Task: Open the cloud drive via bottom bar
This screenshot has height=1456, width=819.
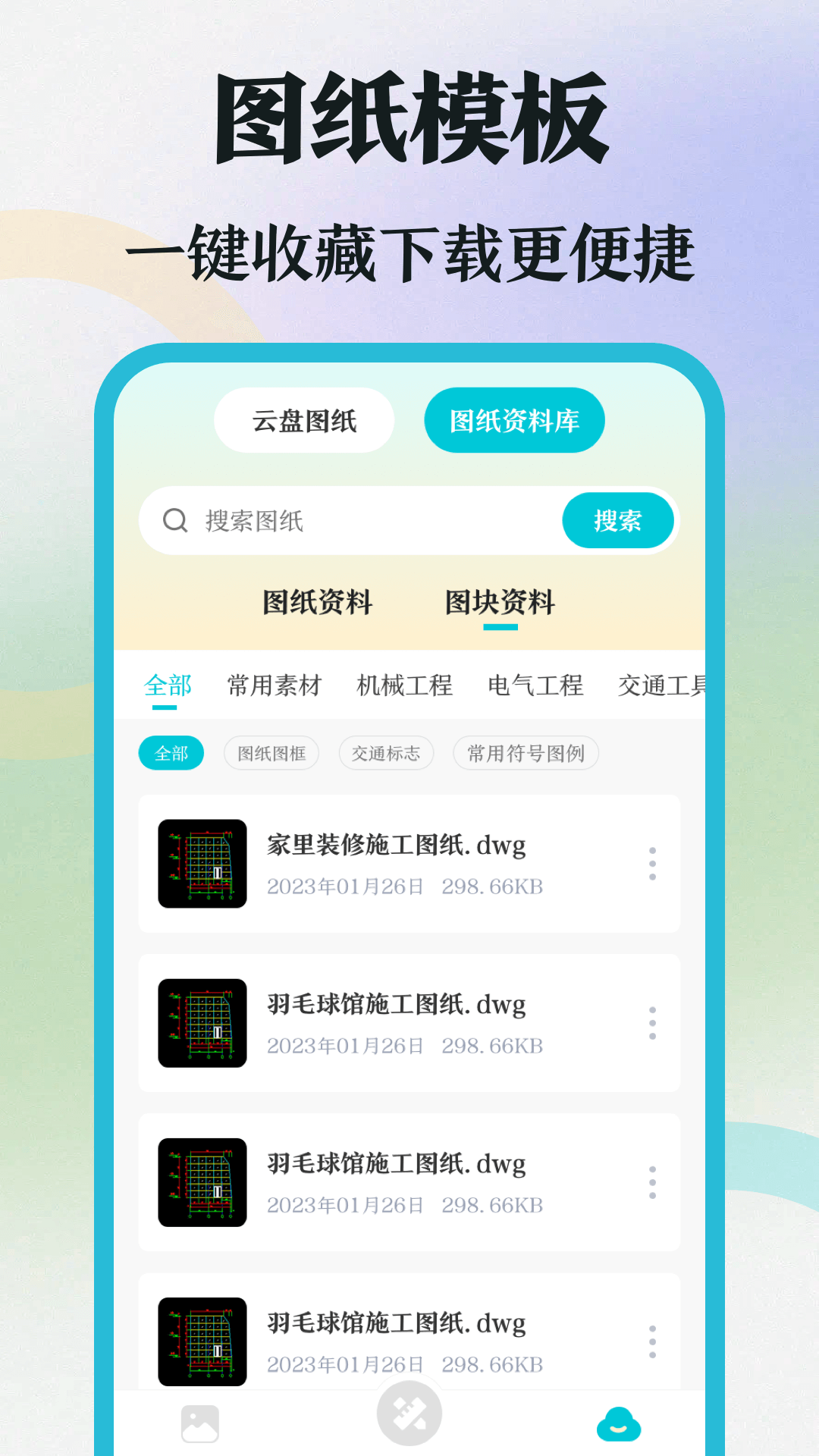Action: pos(618,1424)
